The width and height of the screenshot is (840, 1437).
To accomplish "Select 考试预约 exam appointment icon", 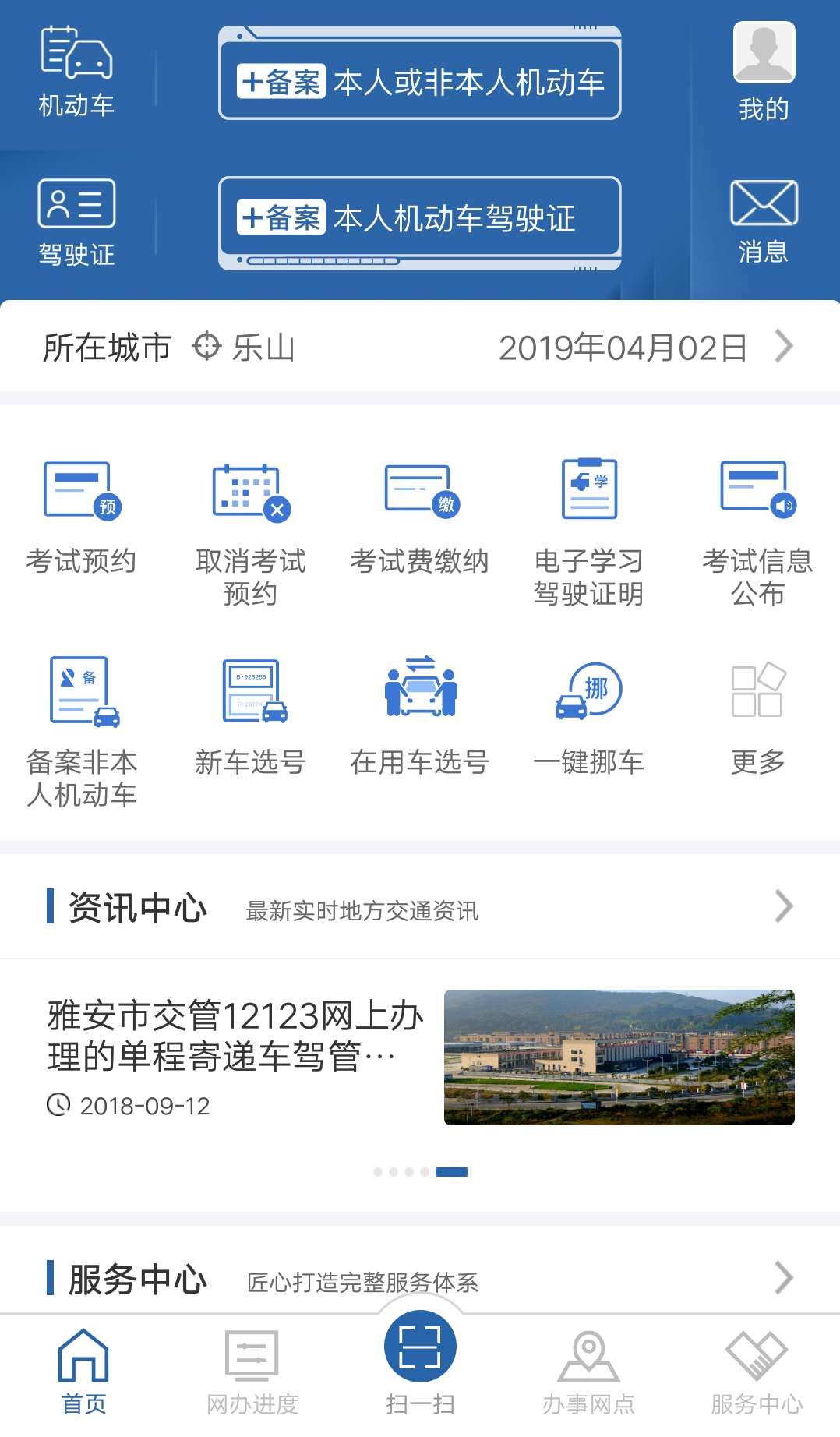I will click(x=82, y=514).
